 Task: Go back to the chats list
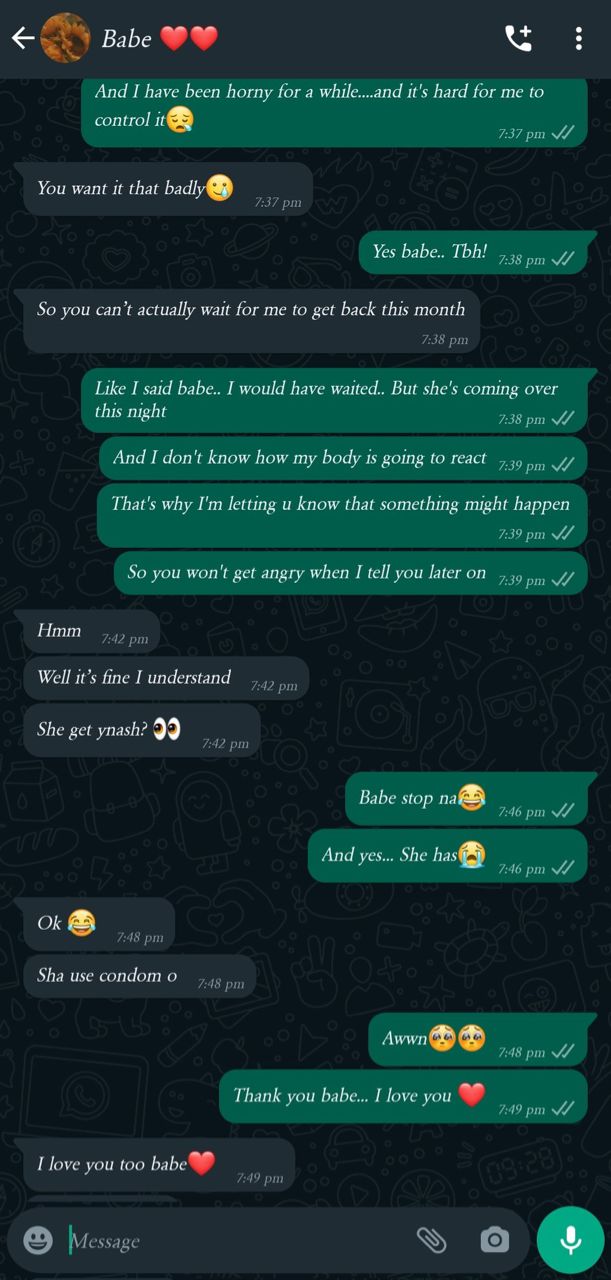point(22,39)
